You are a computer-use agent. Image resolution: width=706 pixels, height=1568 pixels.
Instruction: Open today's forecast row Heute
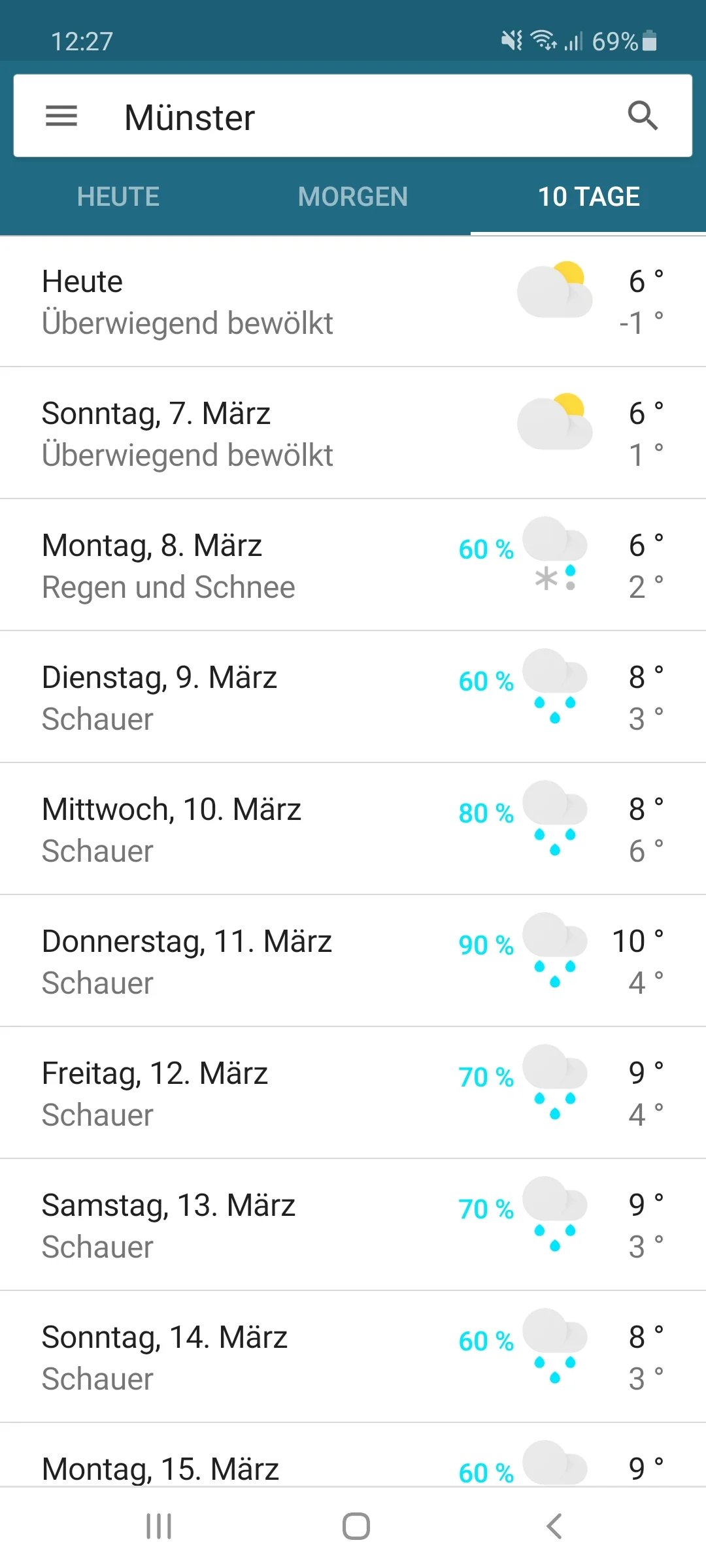(x=353, y=302)
